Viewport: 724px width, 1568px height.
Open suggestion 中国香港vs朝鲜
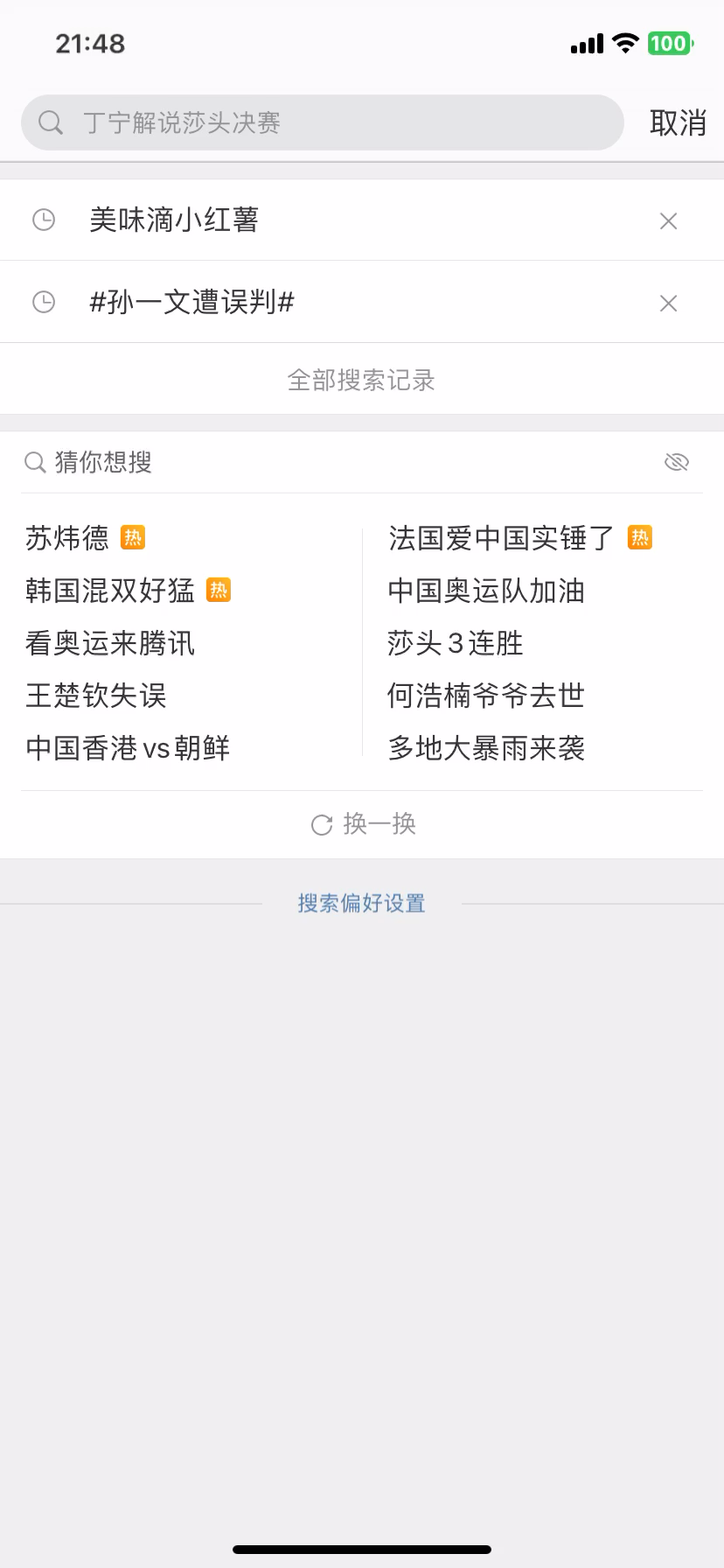(128, 748)
